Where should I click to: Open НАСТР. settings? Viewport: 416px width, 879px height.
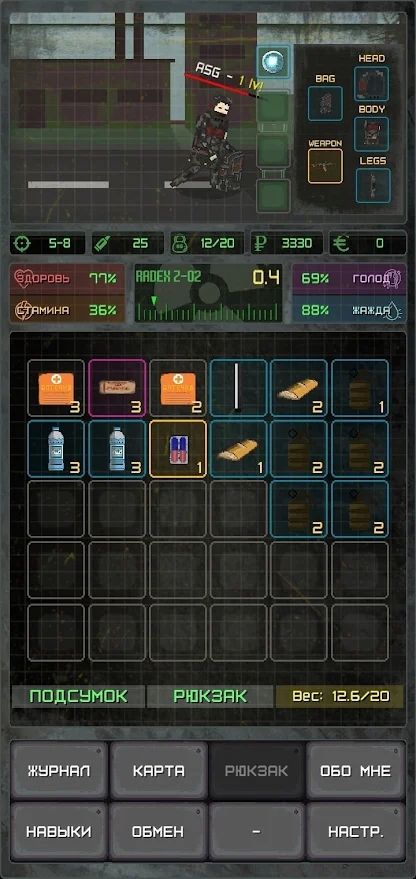(x=355, y=831)
